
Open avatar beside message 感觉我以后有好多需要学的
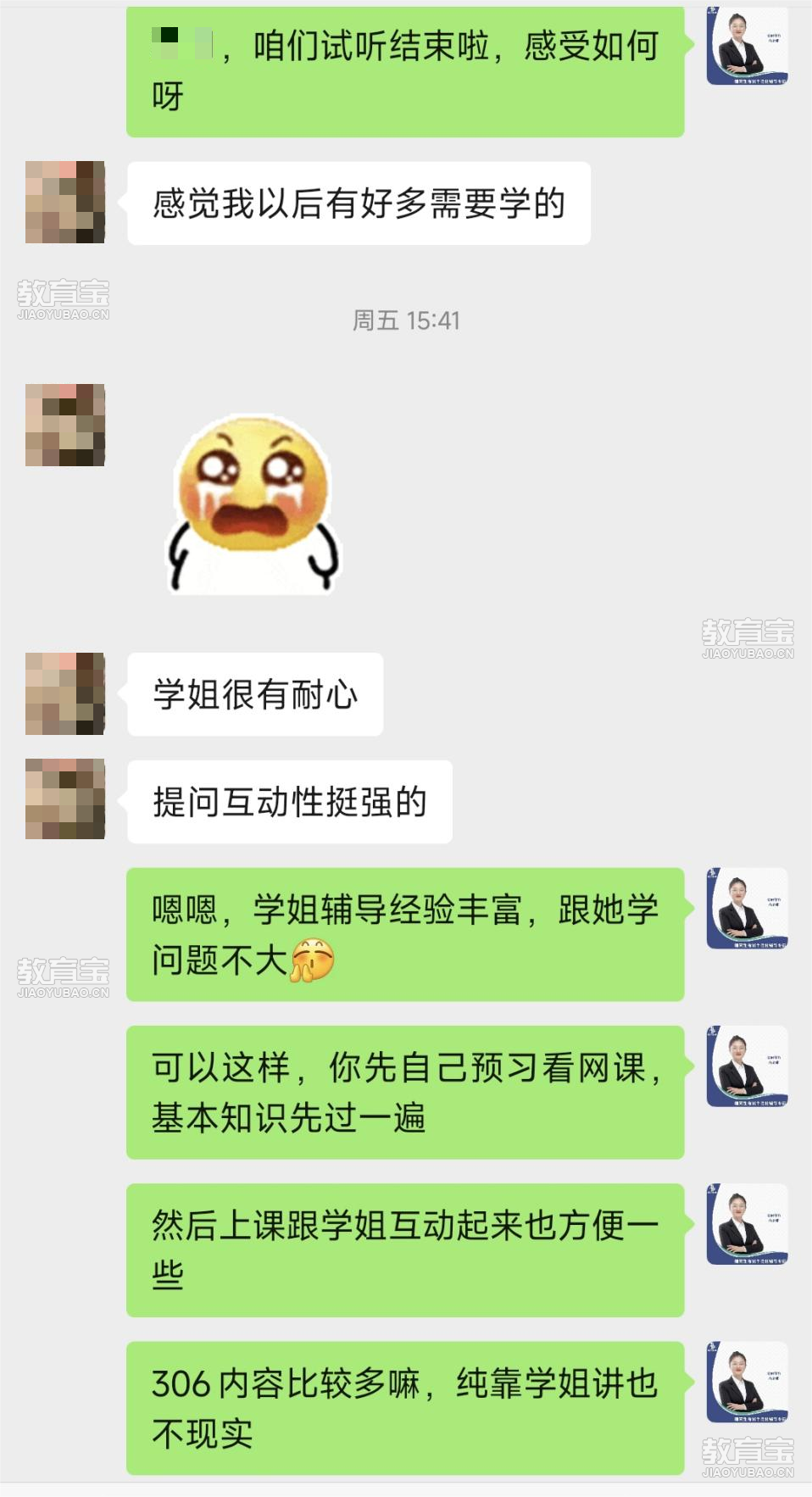(x=65, y=203)
